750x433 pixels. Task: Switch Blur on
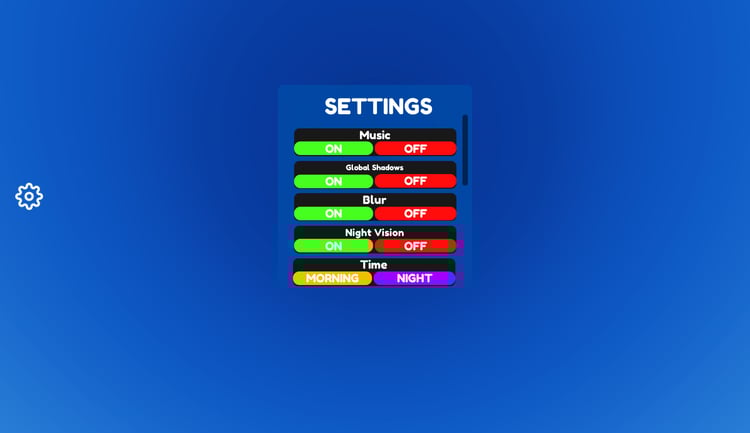click(333, 213)
